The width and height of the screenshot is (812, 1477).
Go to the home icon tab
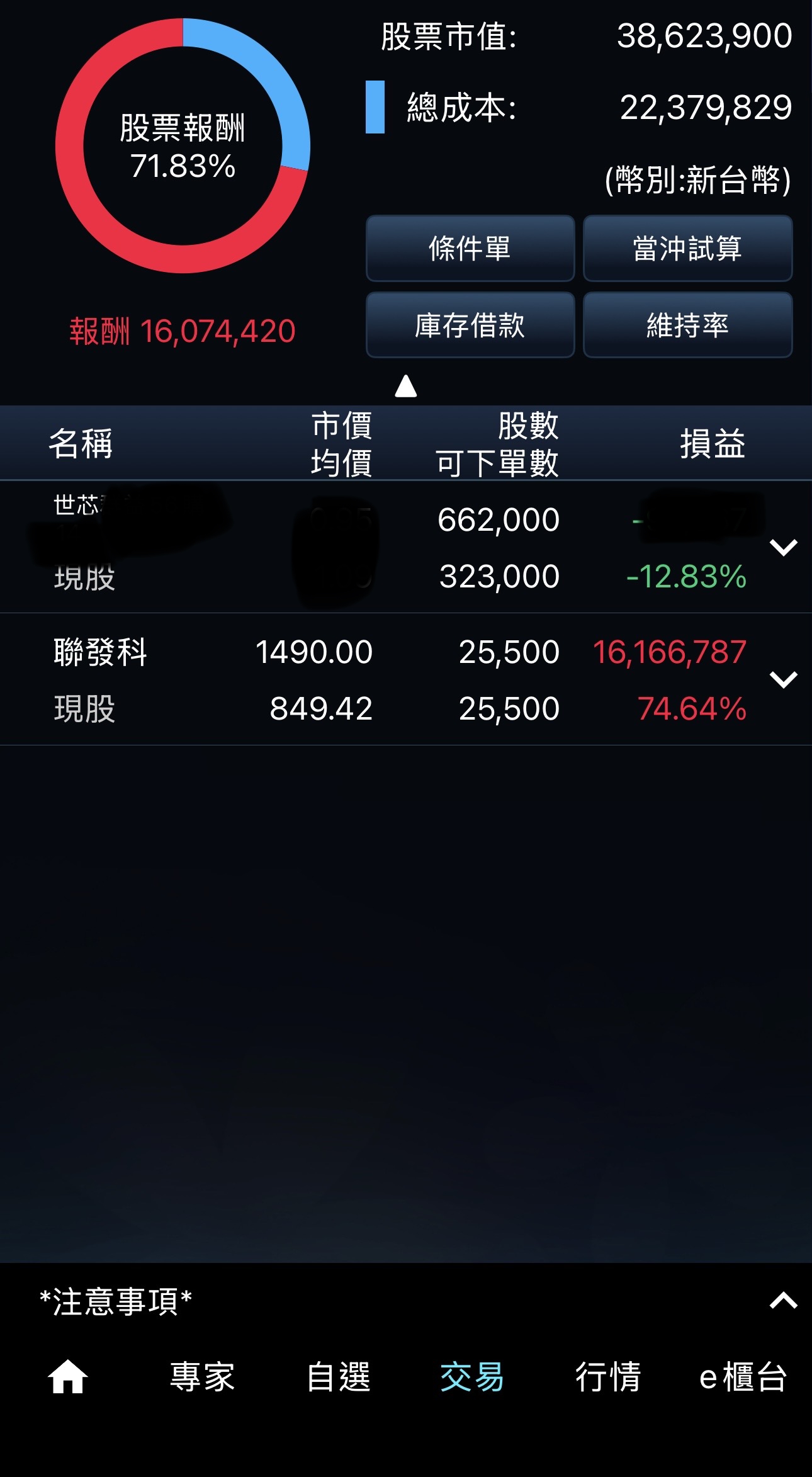coord(68,1376)
